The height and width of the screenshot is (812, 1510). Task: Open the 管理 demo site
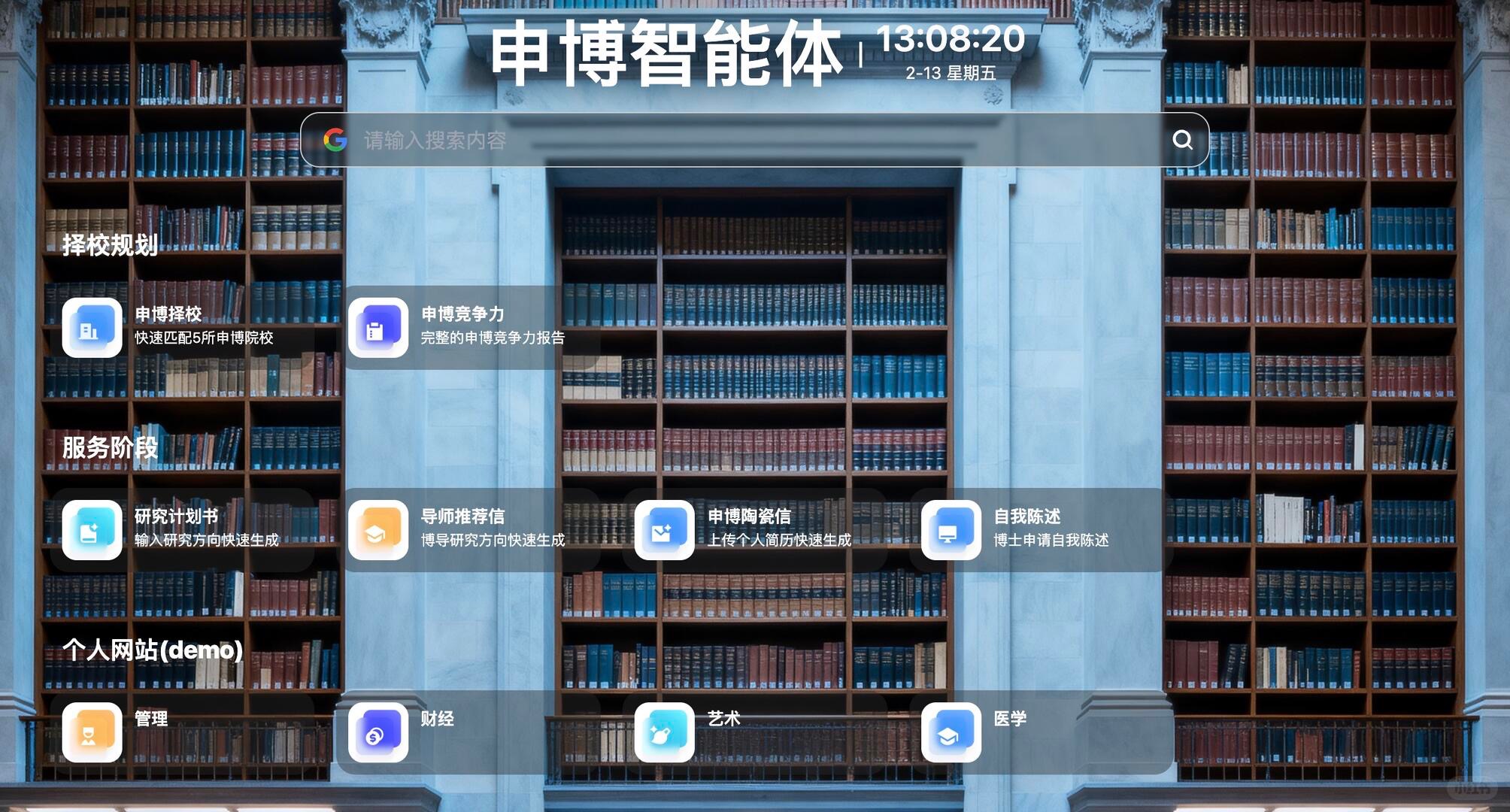pos(180,732)
